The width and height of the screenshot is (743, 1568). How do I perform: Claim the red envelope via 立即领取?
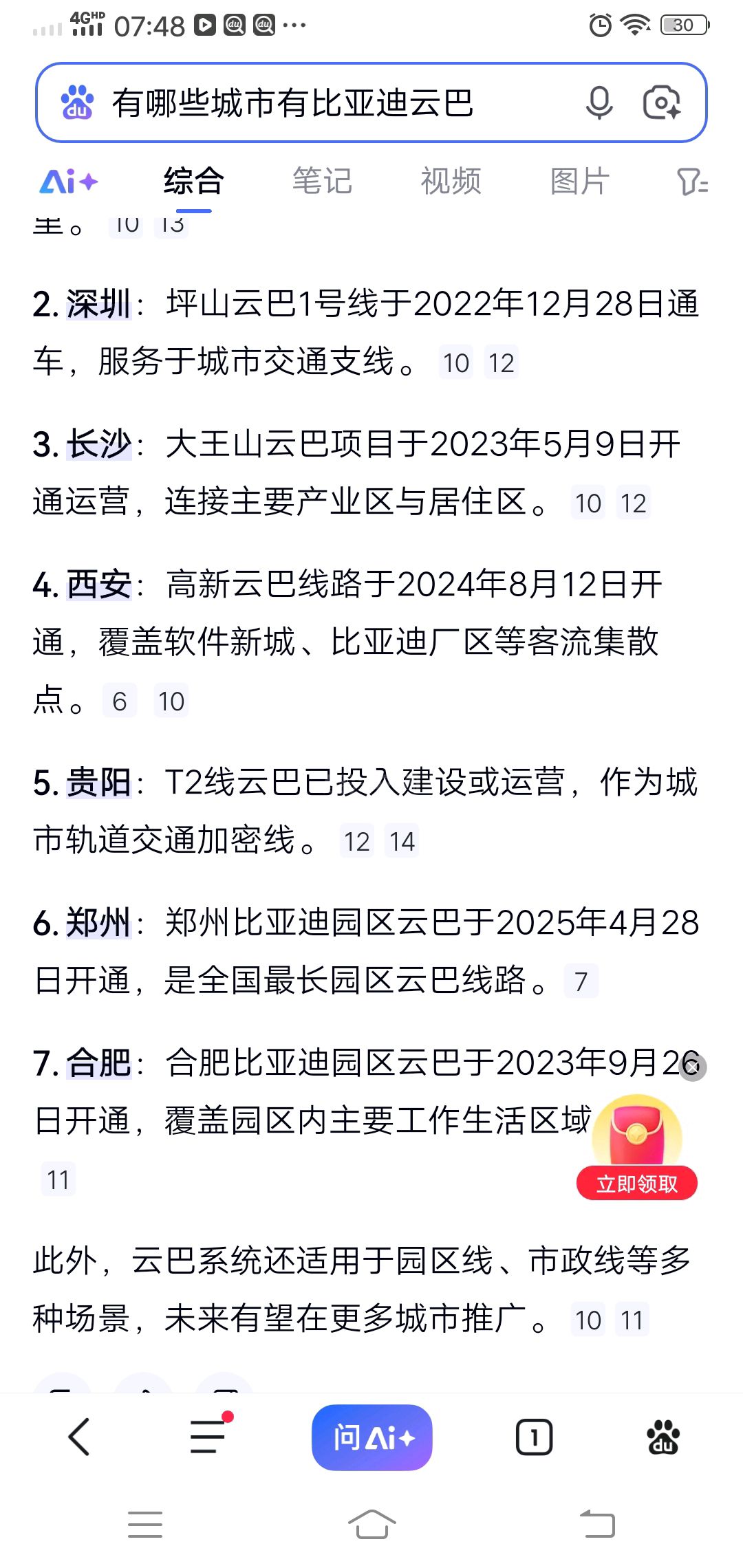[x=637, y=1184]
